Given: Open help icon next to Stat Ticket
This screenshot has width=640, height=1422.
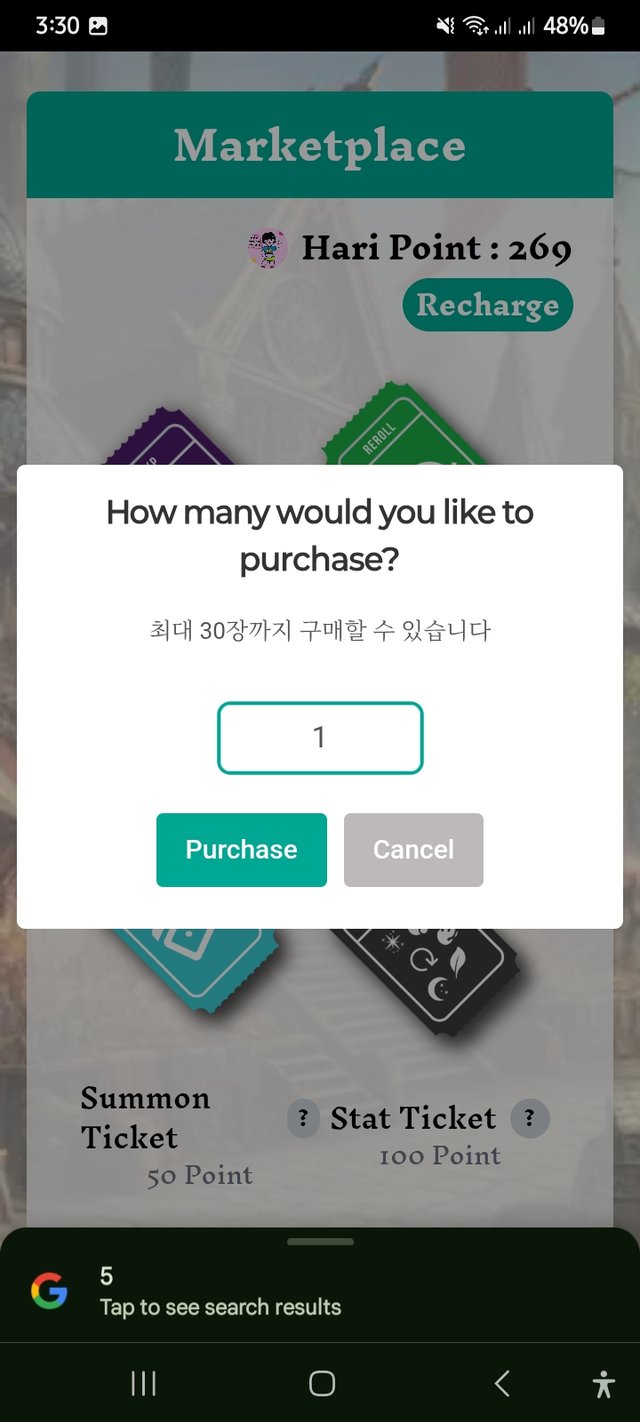Looking at the screenshot, I should pos(530,1118).
